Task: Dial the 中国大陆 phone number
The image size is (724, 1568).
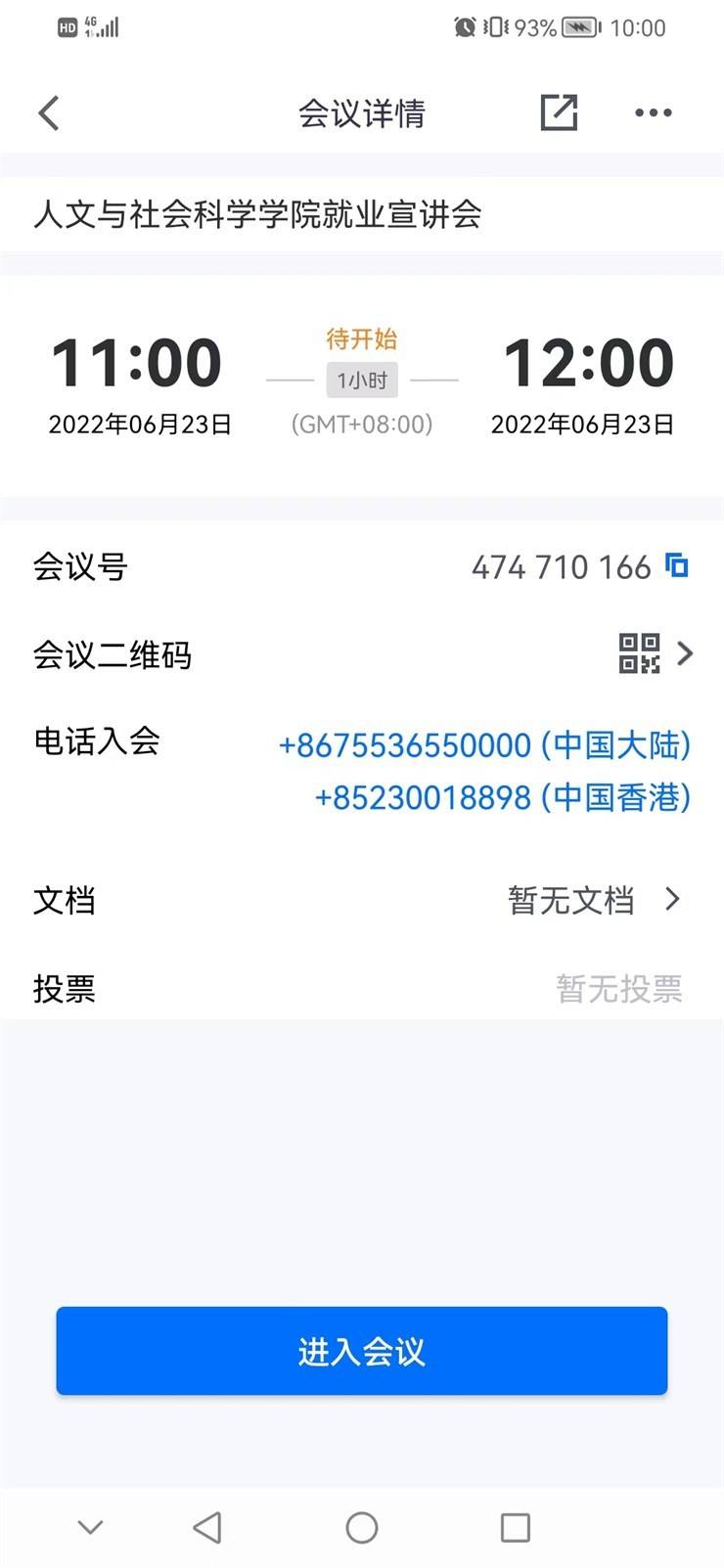Action: [x=485, y=745]
